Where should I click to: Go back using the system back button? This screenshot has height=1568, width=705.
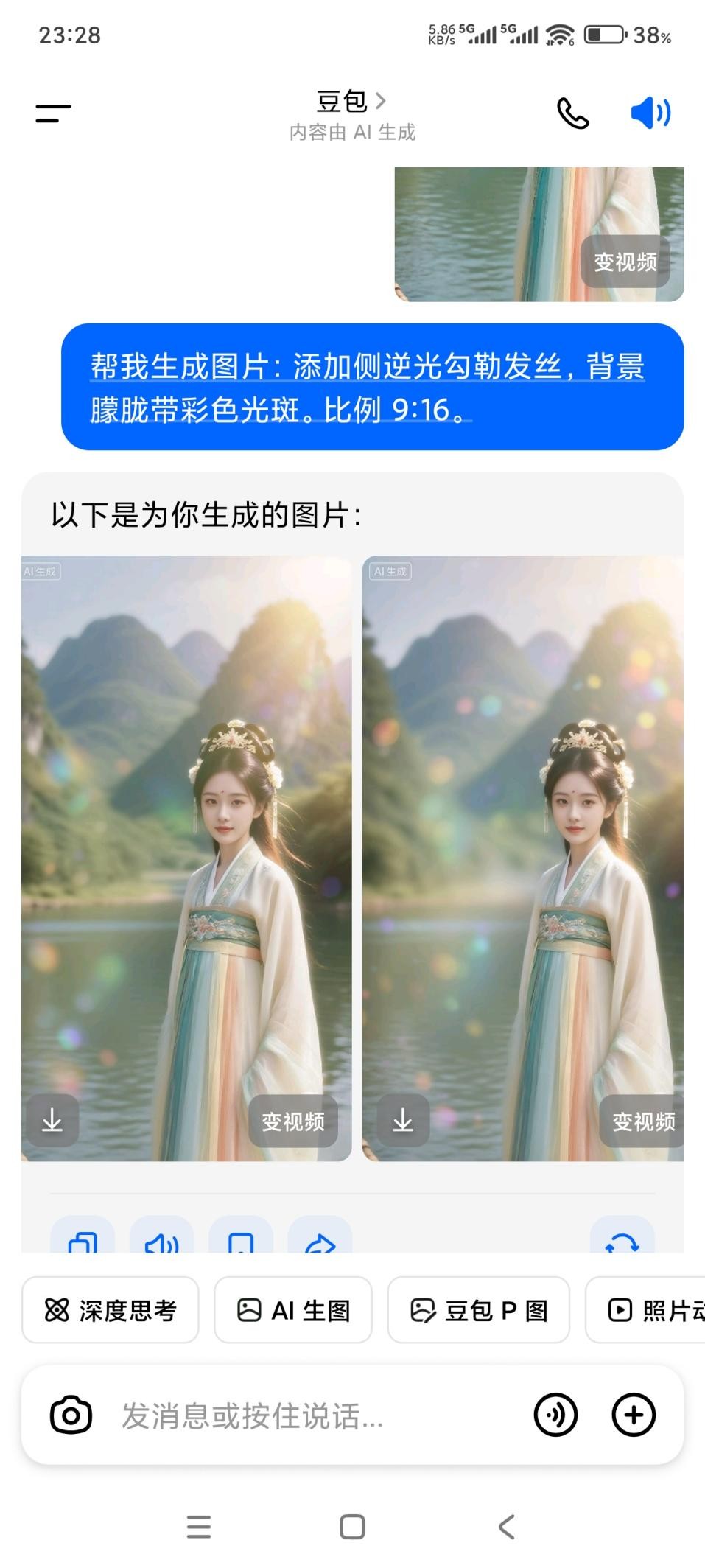click(506, 1527)
